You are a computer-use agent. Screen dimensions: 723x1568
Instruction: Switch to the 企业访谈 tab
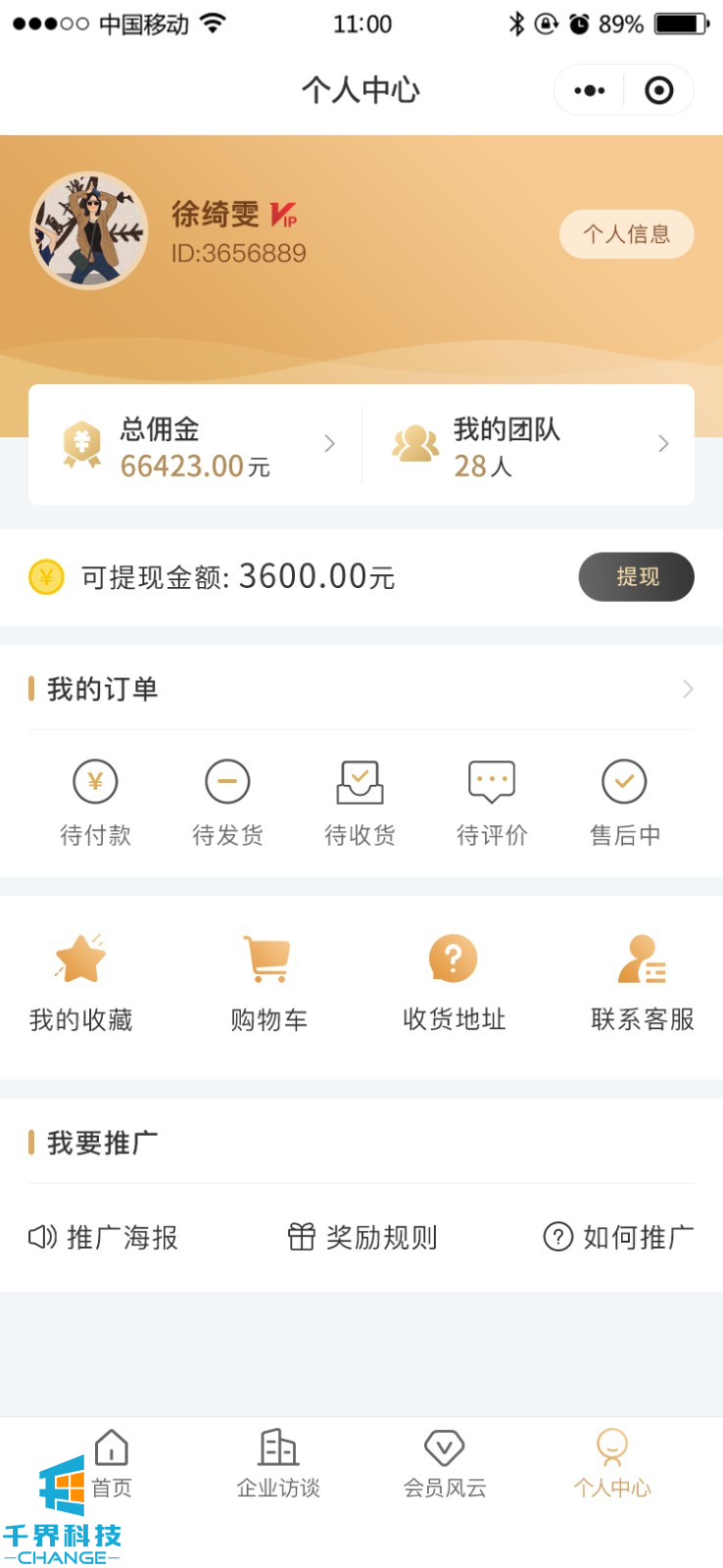(278, 1464)
